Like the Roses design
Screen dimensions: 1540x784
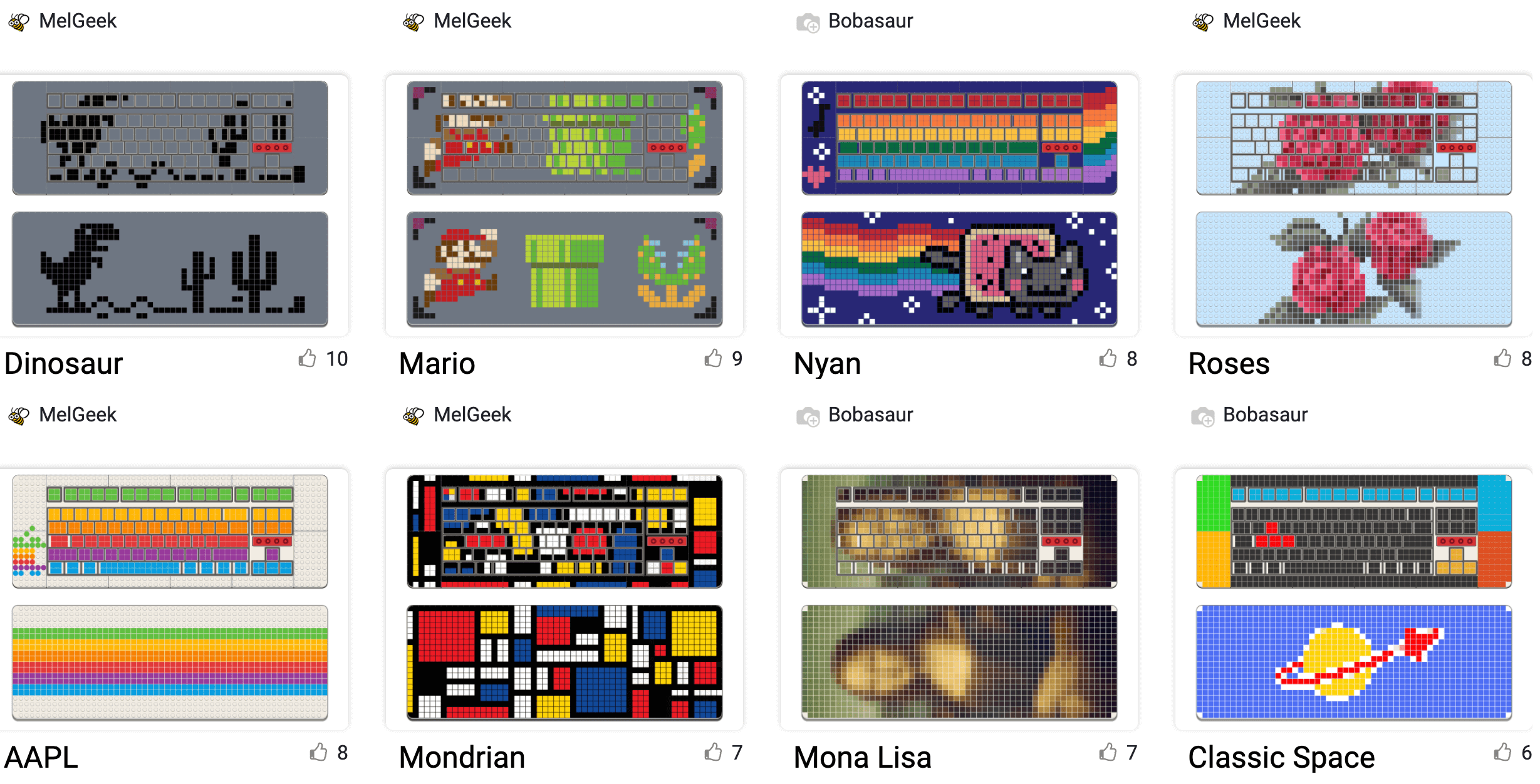click(x=1503, y=358)
